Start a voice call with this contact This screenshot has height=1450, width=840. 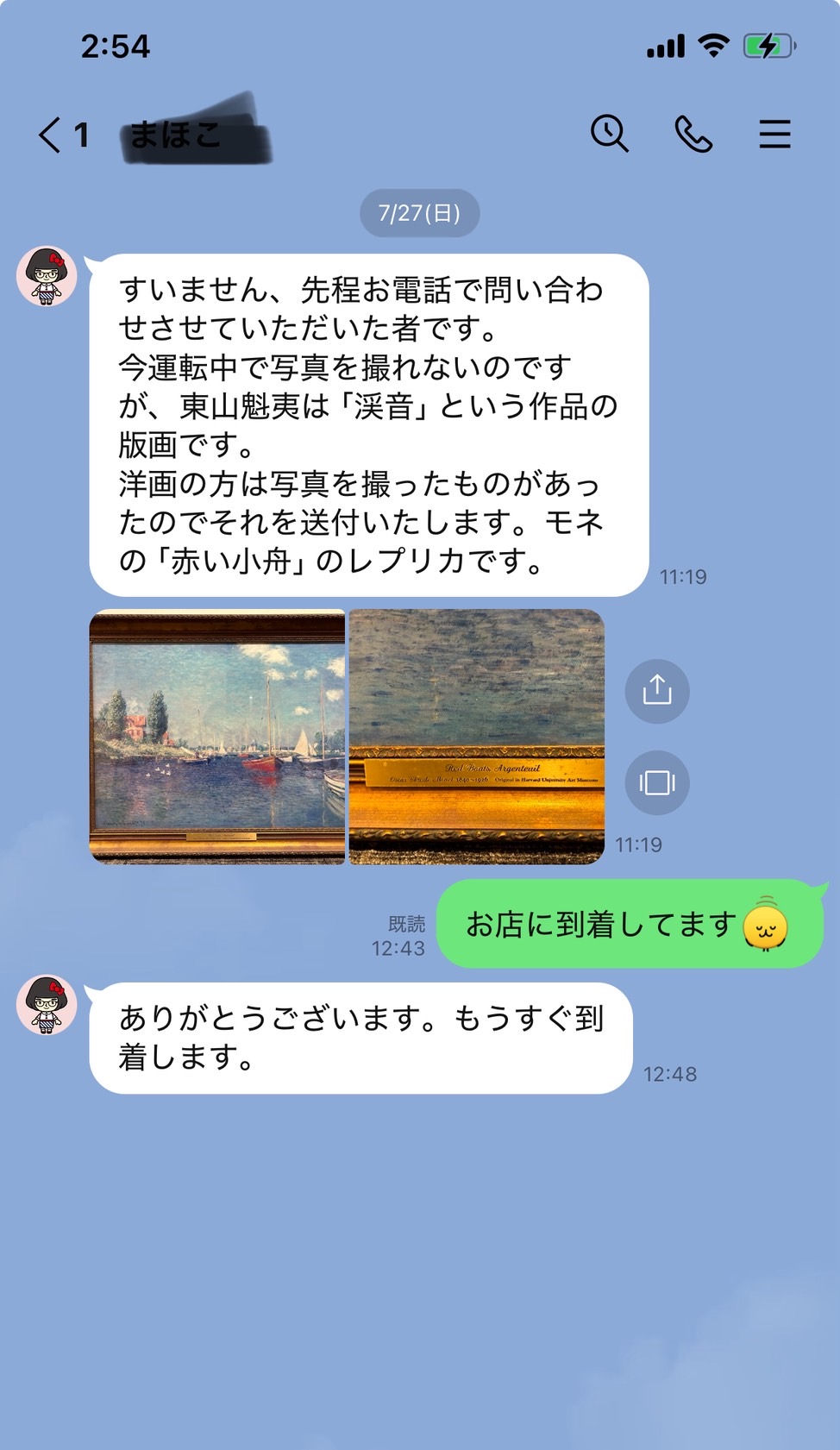(x=693, y=134)
